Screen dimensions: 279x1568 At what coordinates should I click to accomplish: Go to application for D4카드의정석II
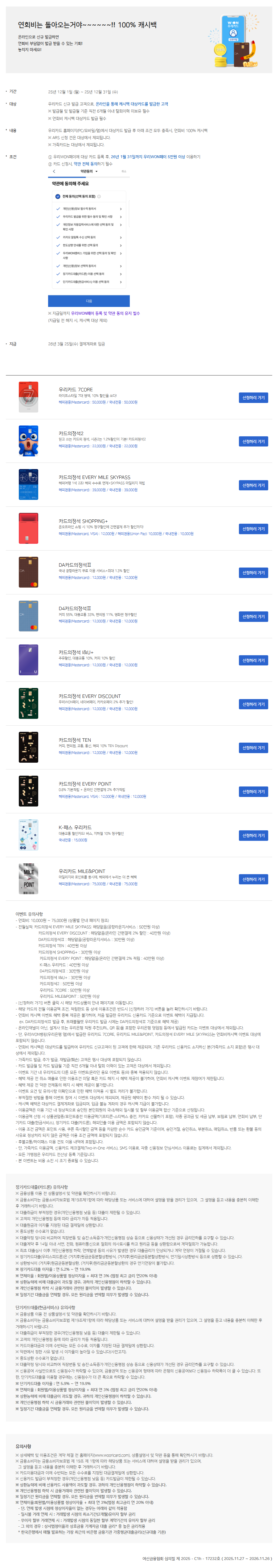pyautogui.click(x=253, y=617)
